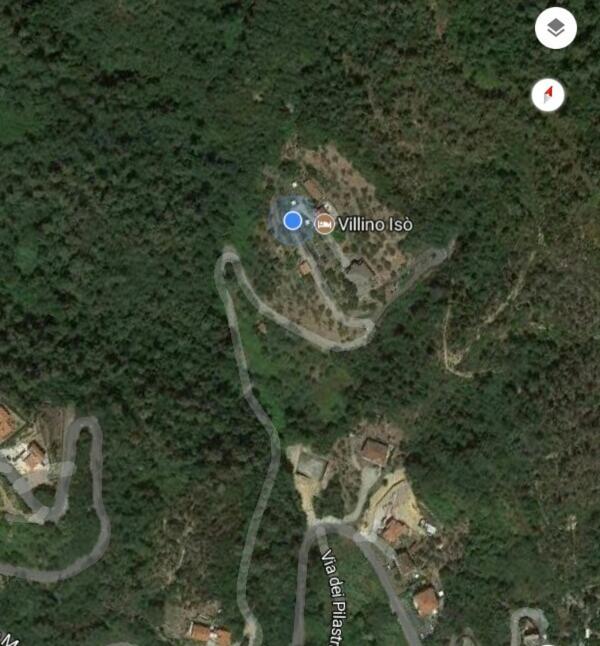Screen dimensions: 600x646
Task: Open the map layers button
Action: 556,28
